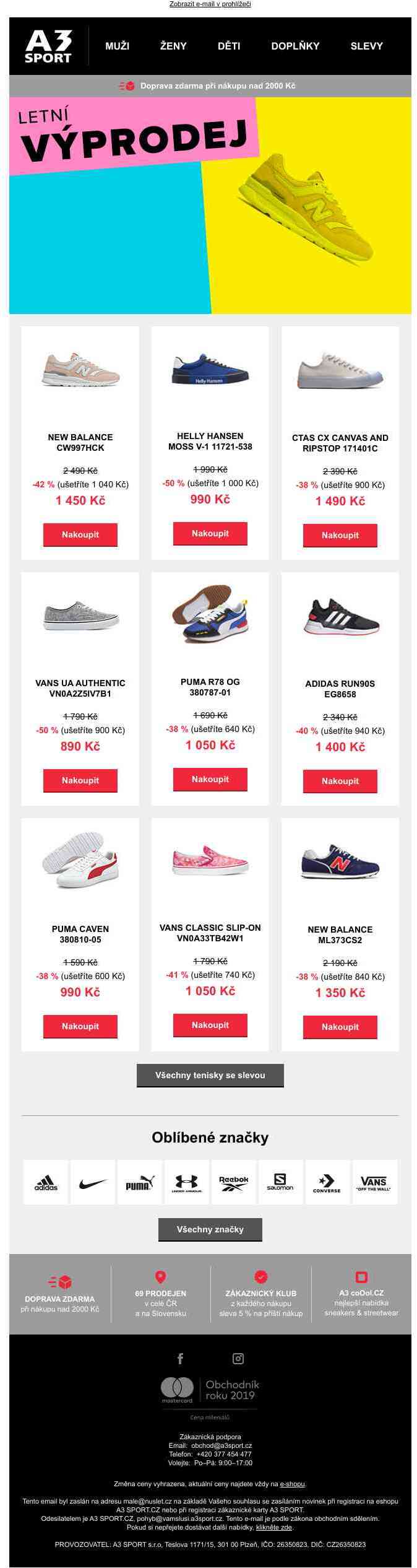Open the MUŽI category

tap(117, 46)
